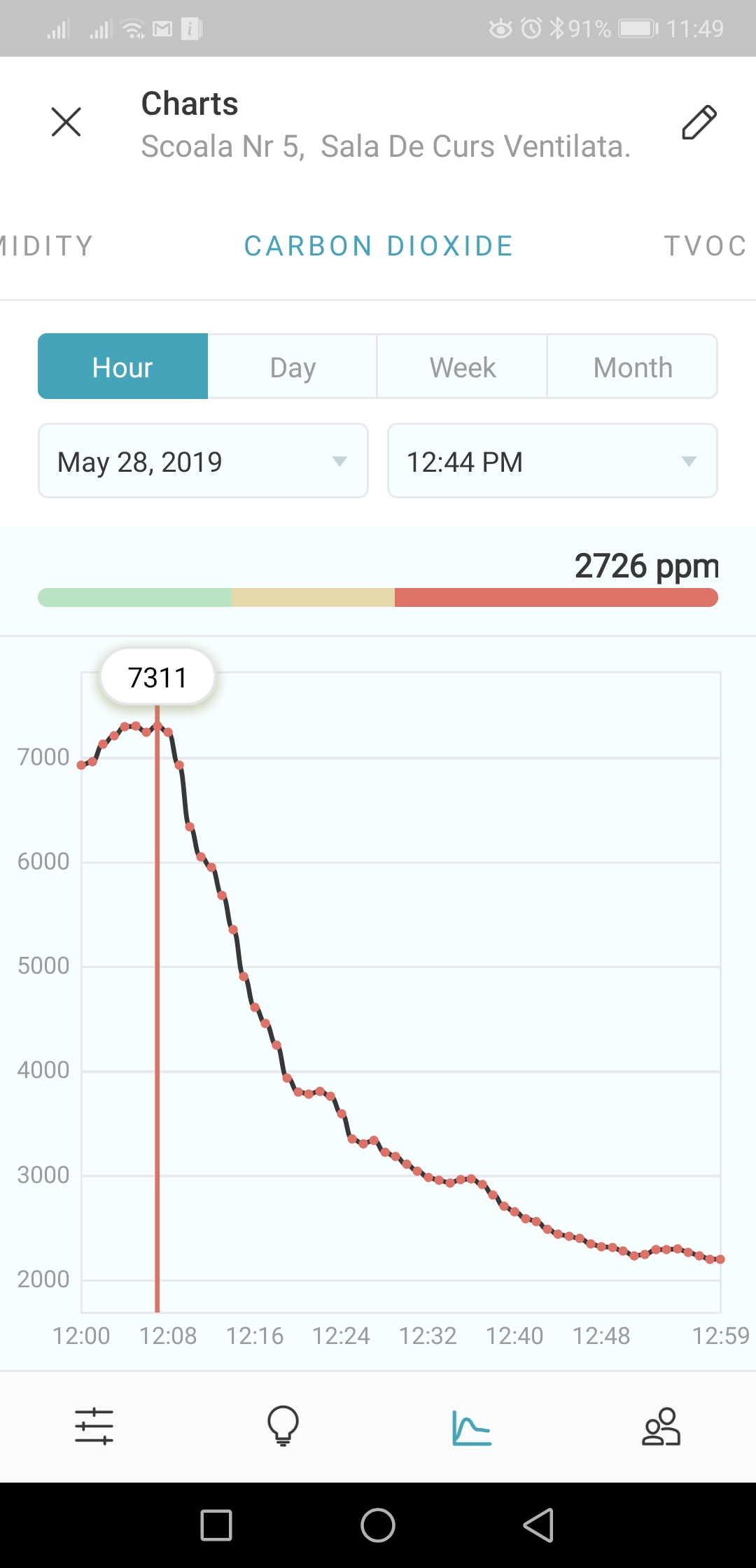This screenshot has width=756, height=1568.
Task: Open the settings sliders tab
Action: [94, 1427]
